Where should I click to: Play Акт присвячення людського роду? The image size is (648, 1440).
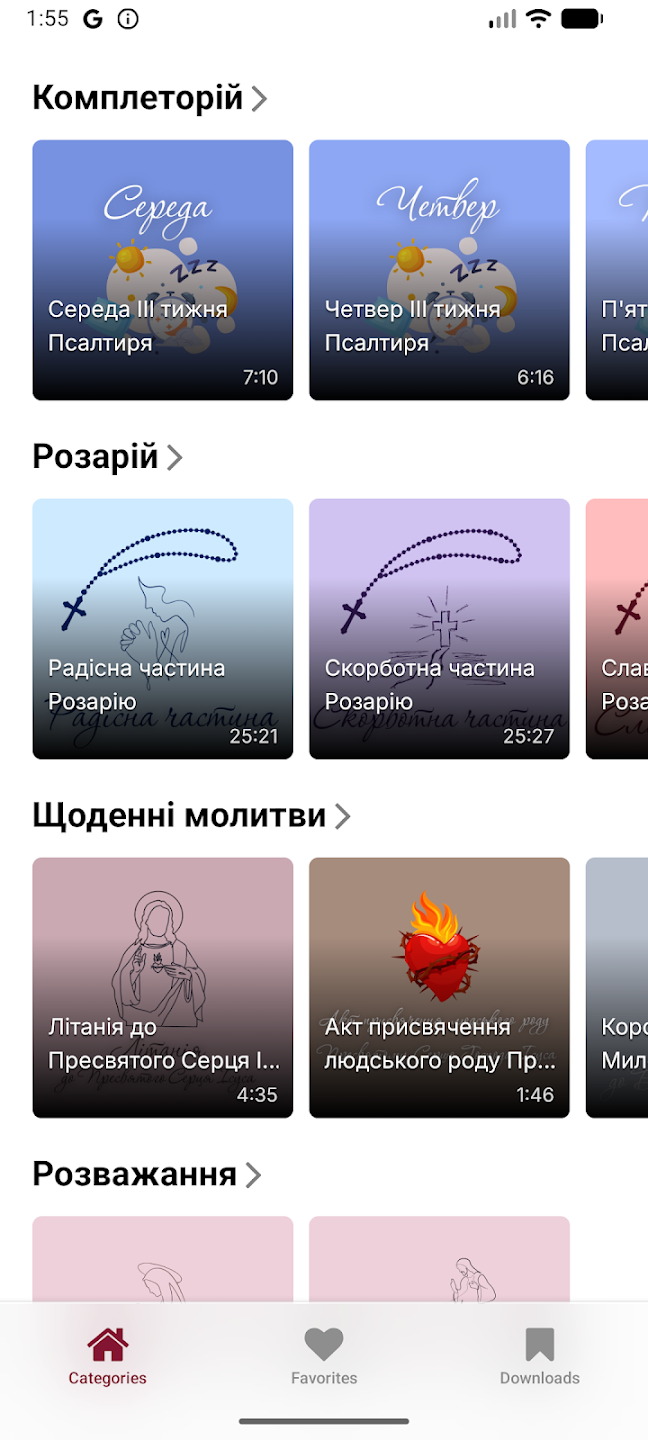(439, 987)
